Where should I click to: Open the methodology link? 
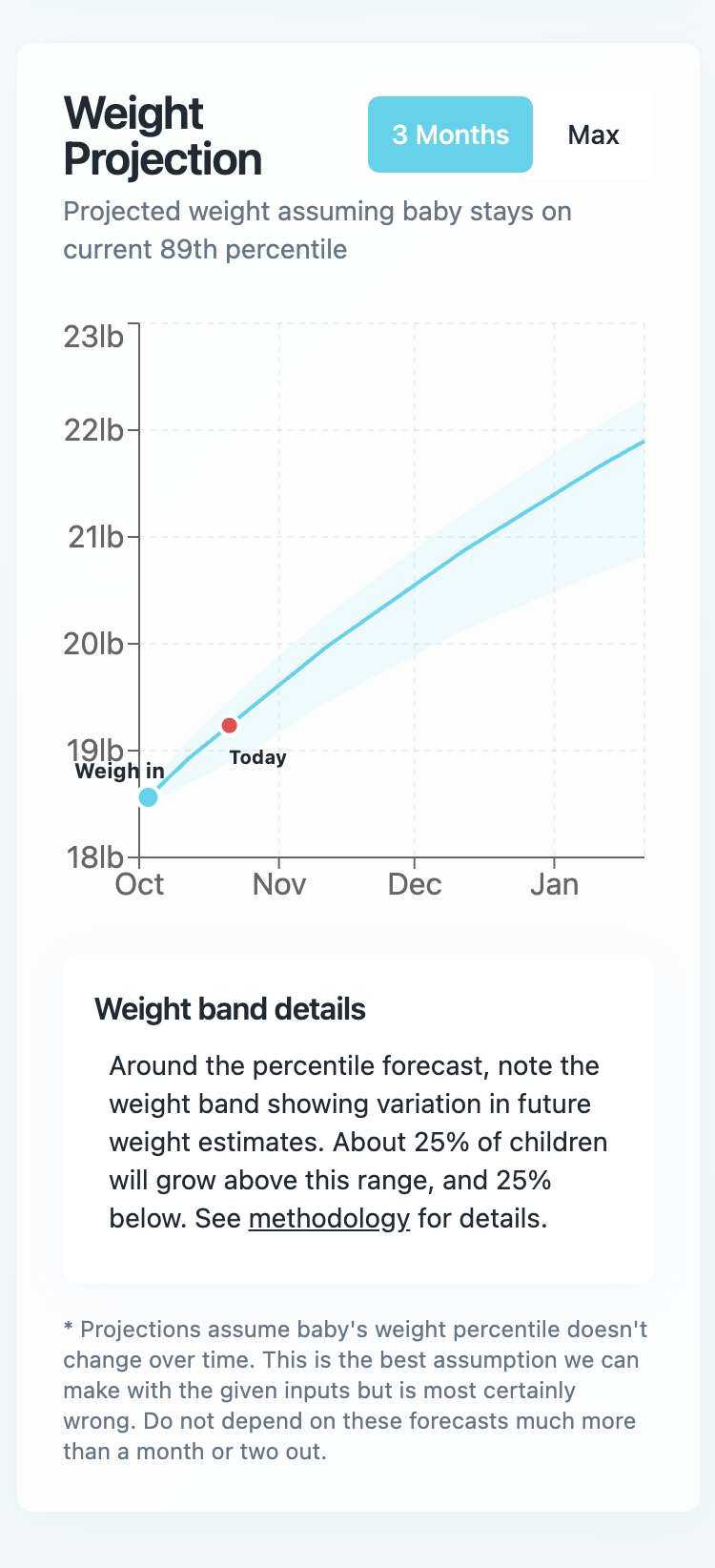point(329,1219)
